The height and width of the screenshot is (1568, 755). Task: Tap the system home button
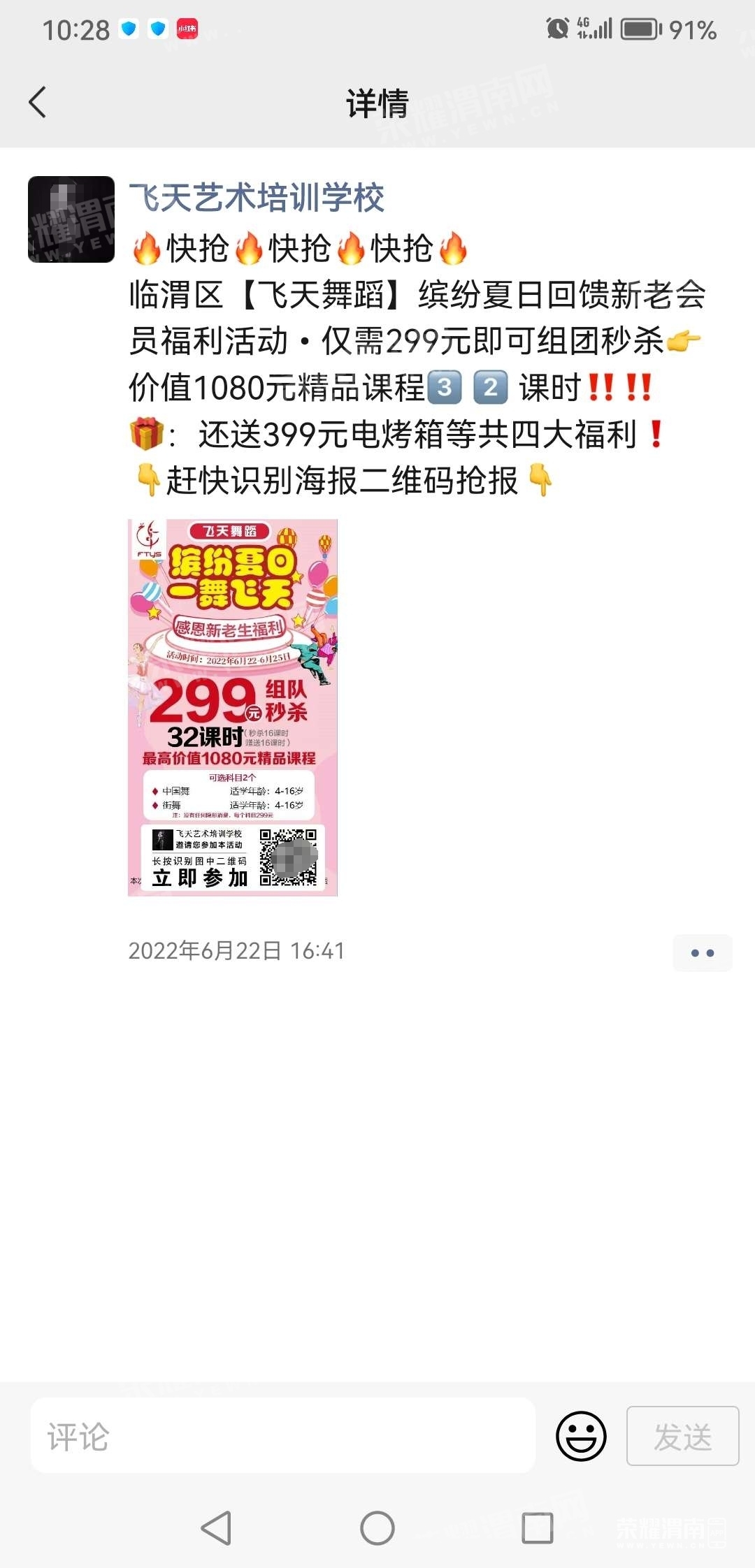(x=377, y=1528)
